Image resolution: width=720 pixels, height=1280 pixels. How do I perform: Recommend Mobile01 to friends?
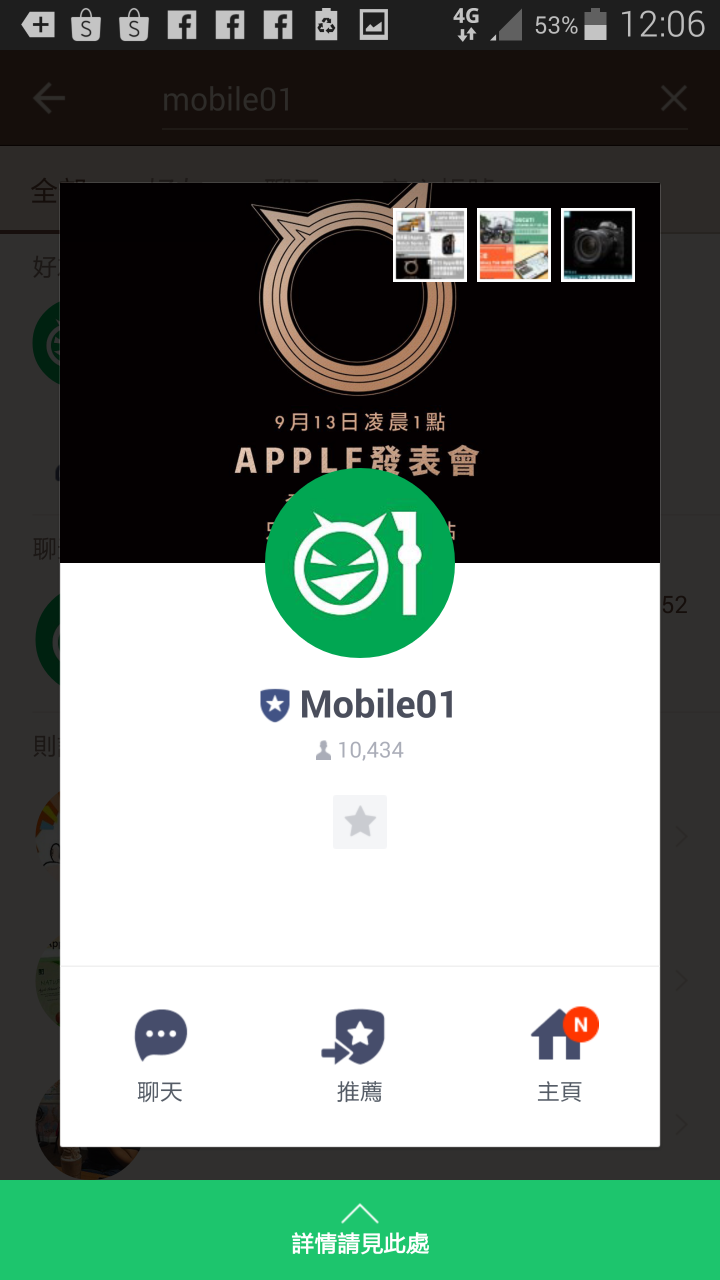pos(360,1055)
